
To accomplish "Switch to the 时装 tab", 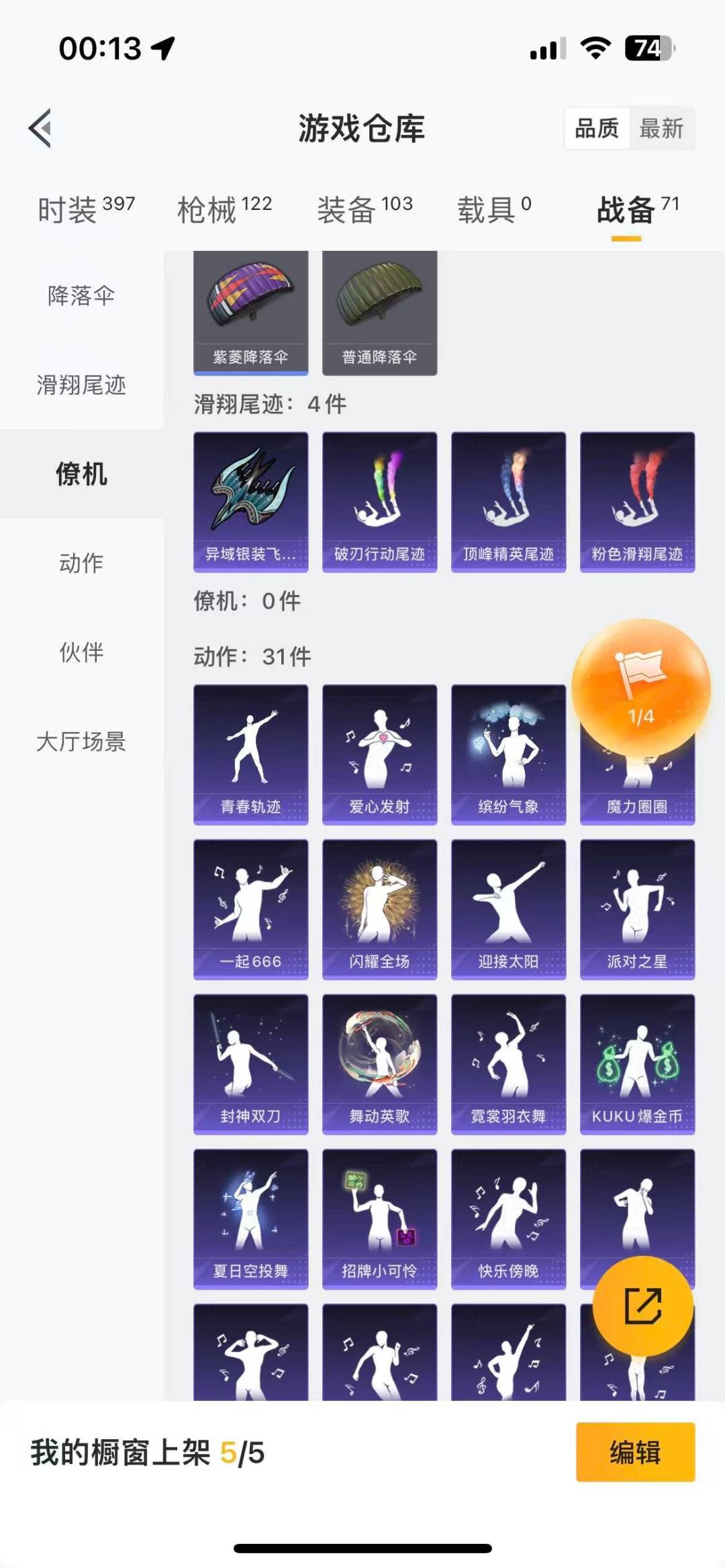I will pyautogui.click(x=86, y=209).
